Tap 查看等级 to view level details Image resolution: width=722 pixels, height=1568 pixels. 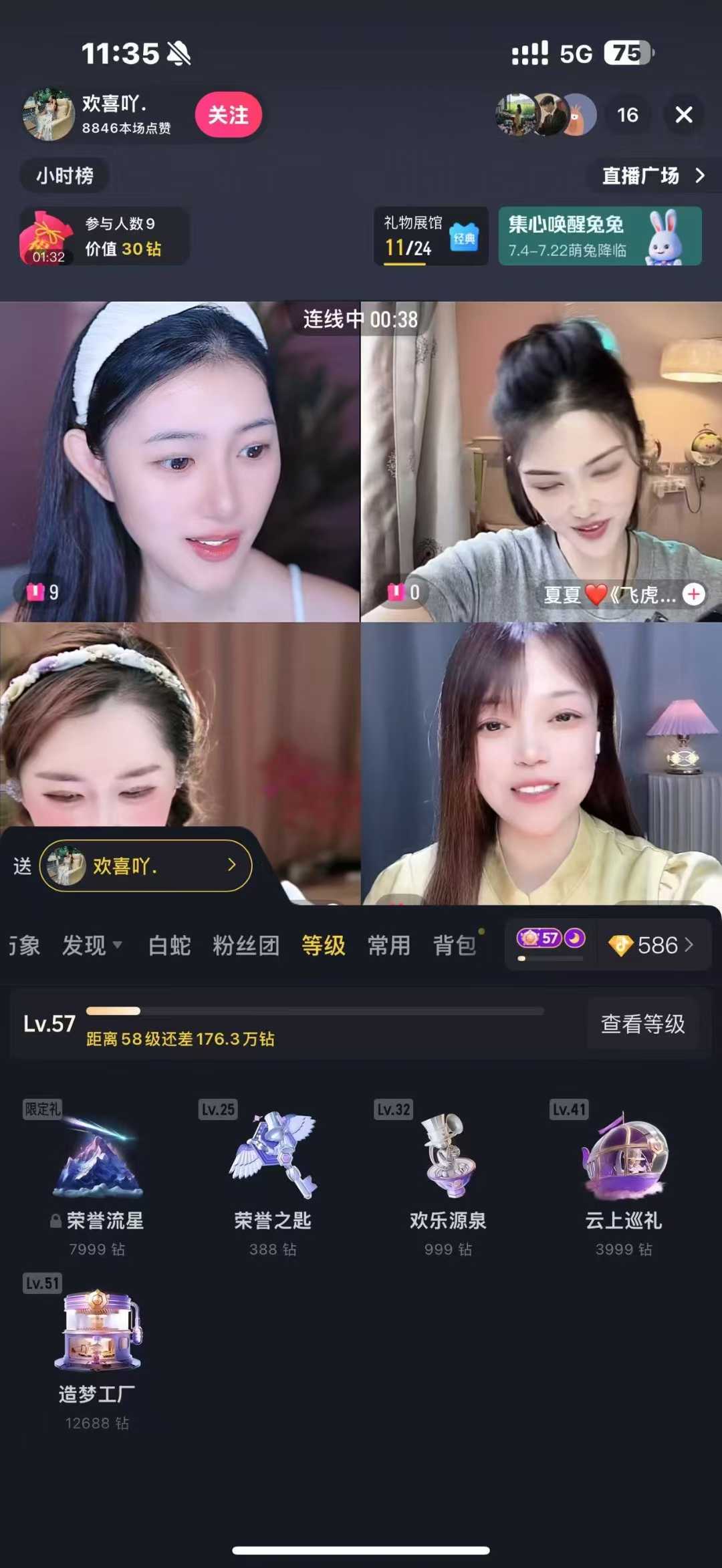pos(642,1024)
